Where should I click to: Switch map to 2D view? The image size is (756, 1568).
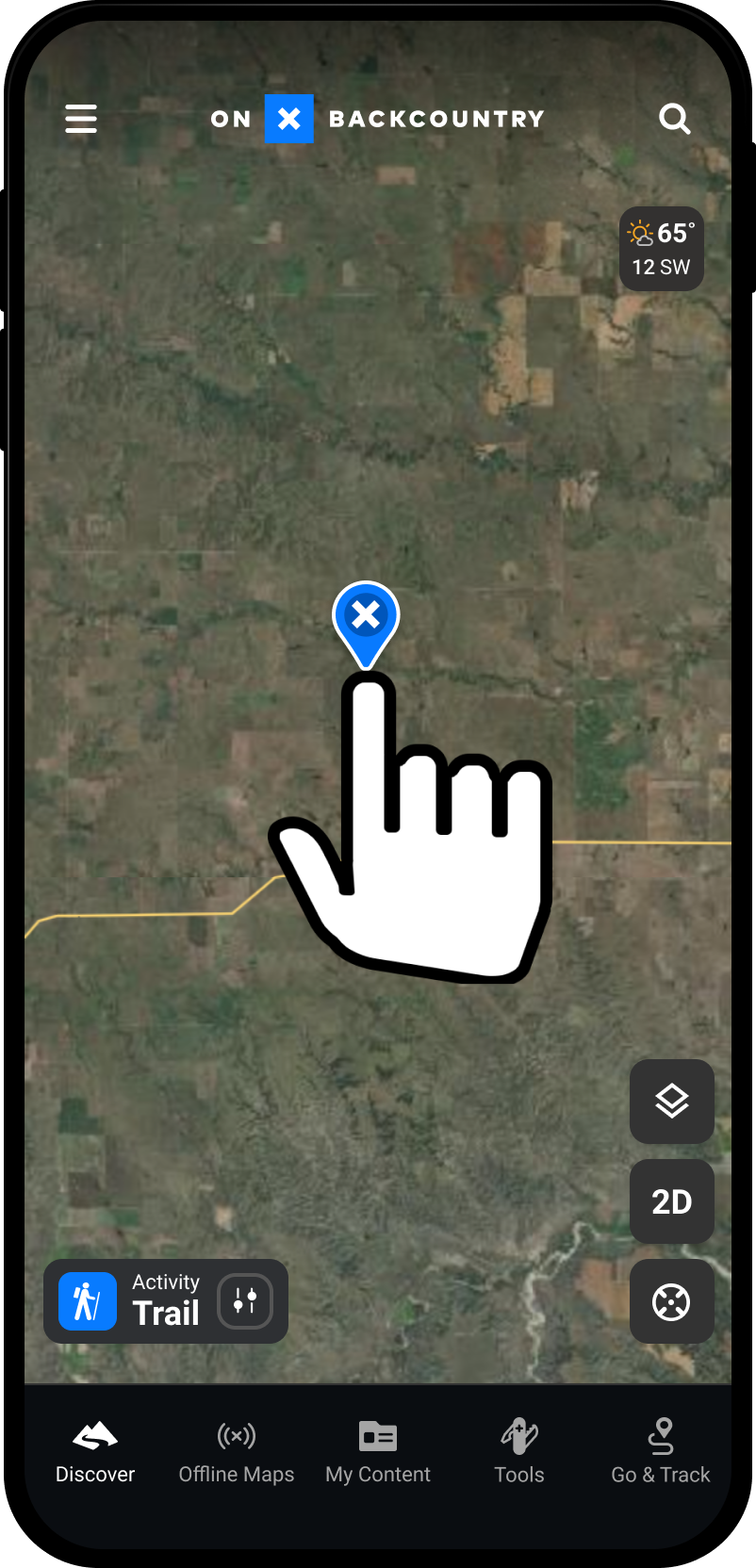click(671, 1201)
